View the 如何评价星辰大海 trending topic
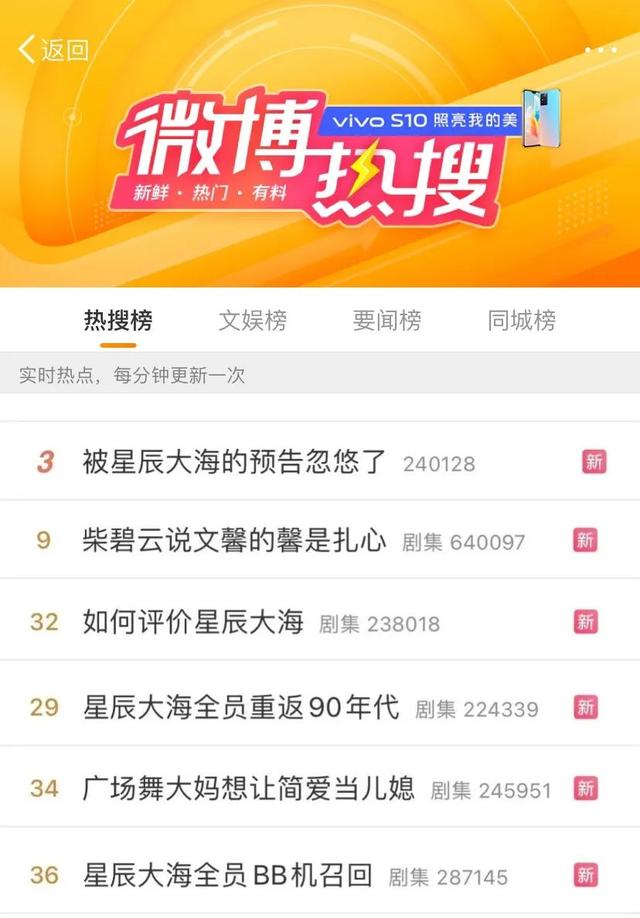The image size is (640, 918). click(x=193, y=622)
